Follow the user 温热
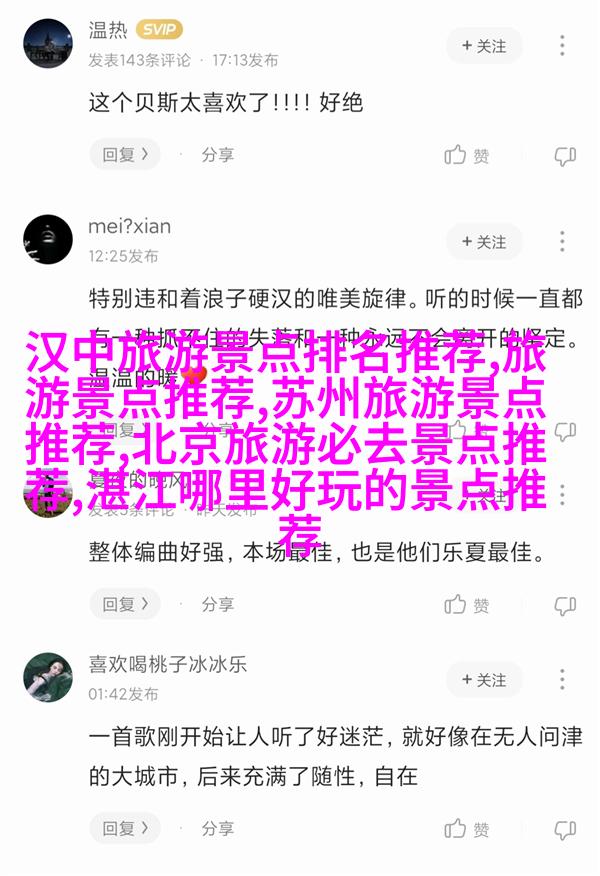This screenshot has height=876, width=600. click(484, 46)
